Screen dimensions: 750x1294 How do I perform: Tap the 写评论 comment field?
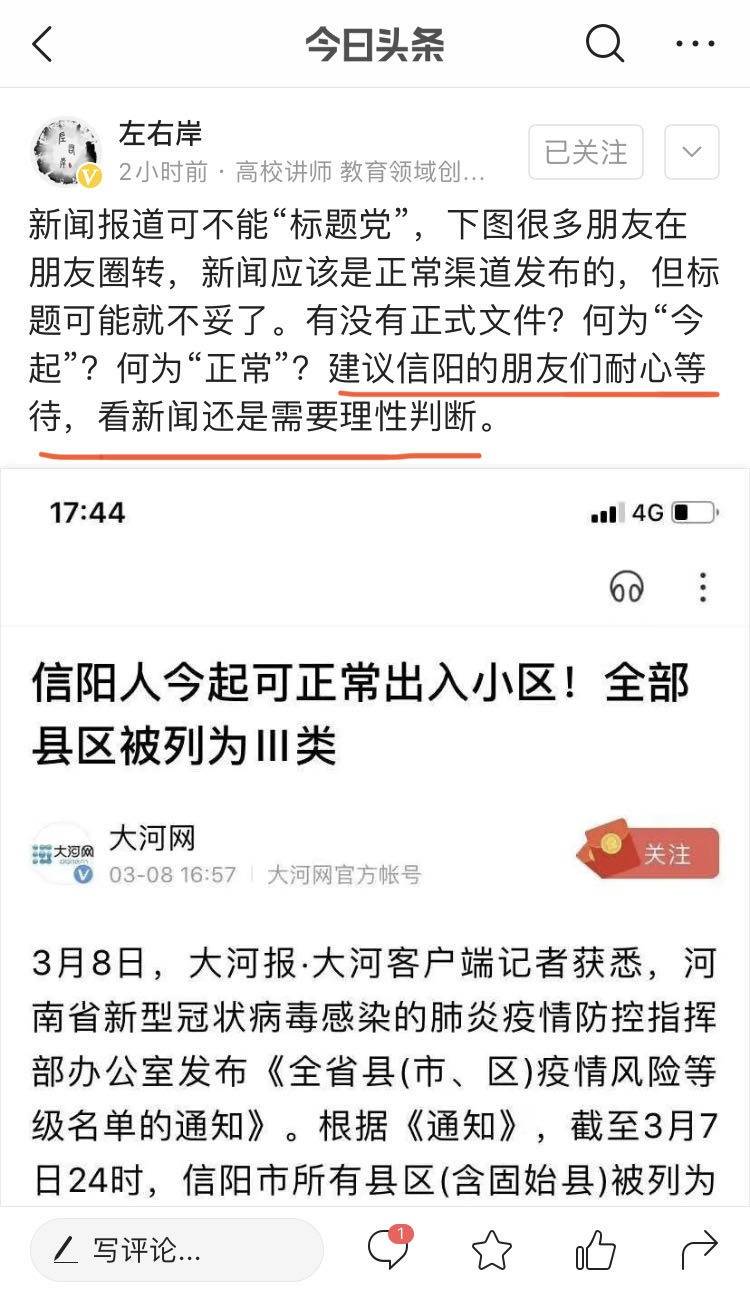(177, 1249)
